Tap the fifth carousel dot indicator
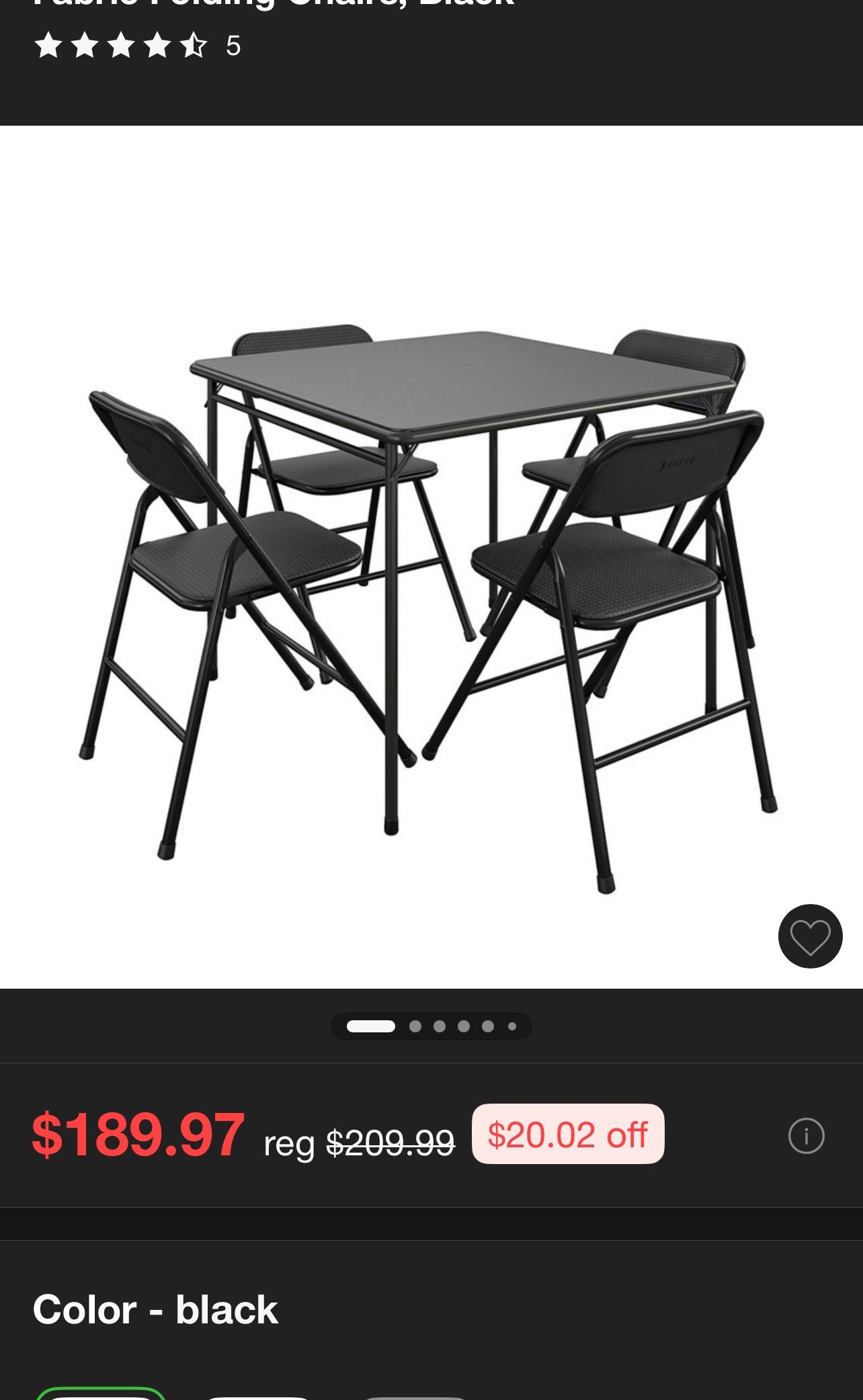Image resolution: width=863 pixels, height=1400 pixels. click(488, 1026)
